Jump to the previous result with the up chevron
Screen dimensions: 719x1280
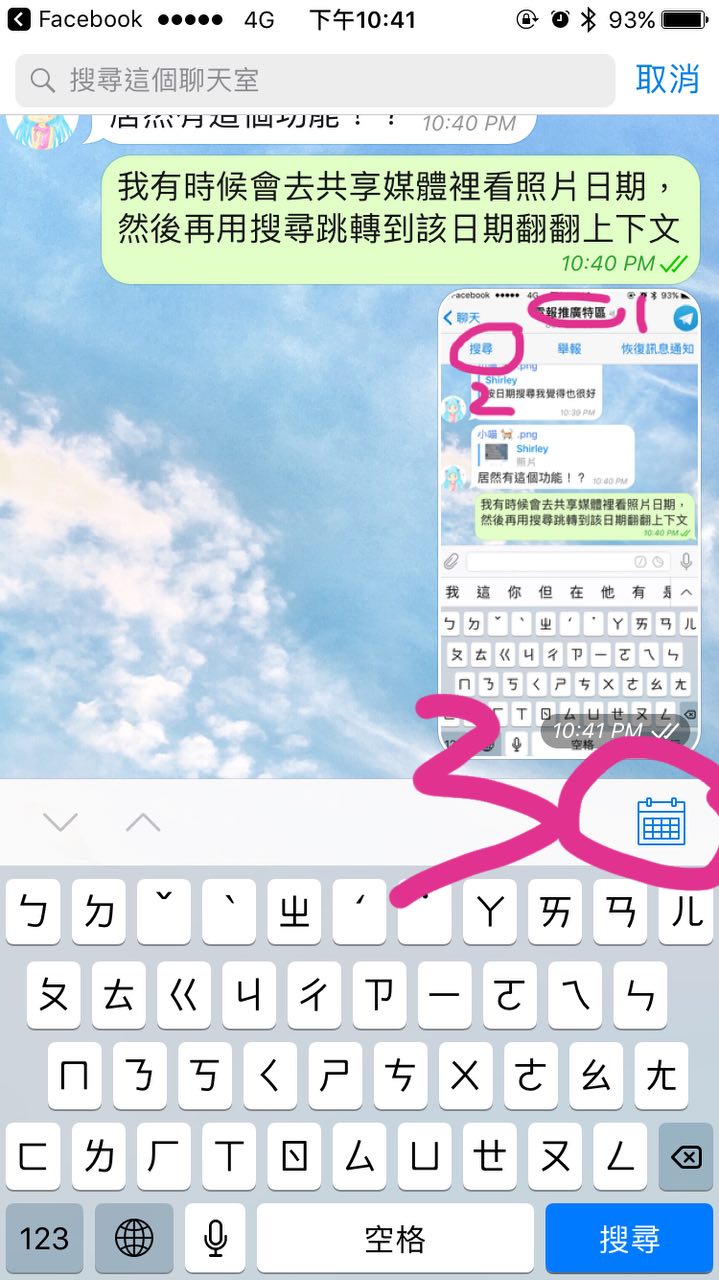tap(143, 823)
